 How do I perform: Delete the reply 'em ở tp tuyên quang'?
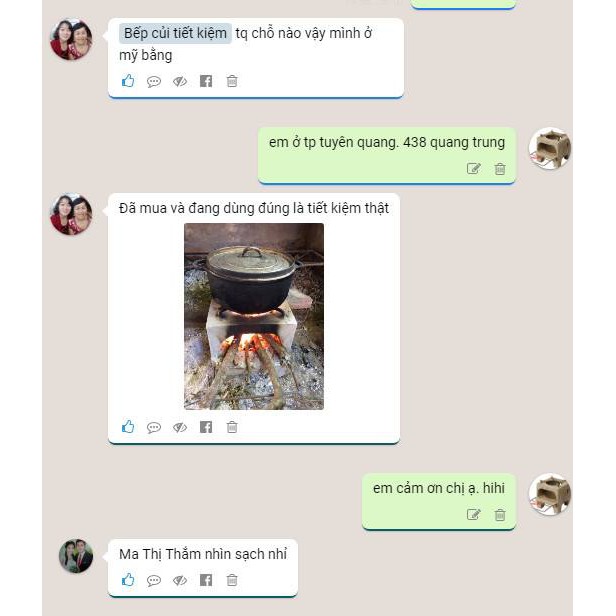click(x=500, y=168)
